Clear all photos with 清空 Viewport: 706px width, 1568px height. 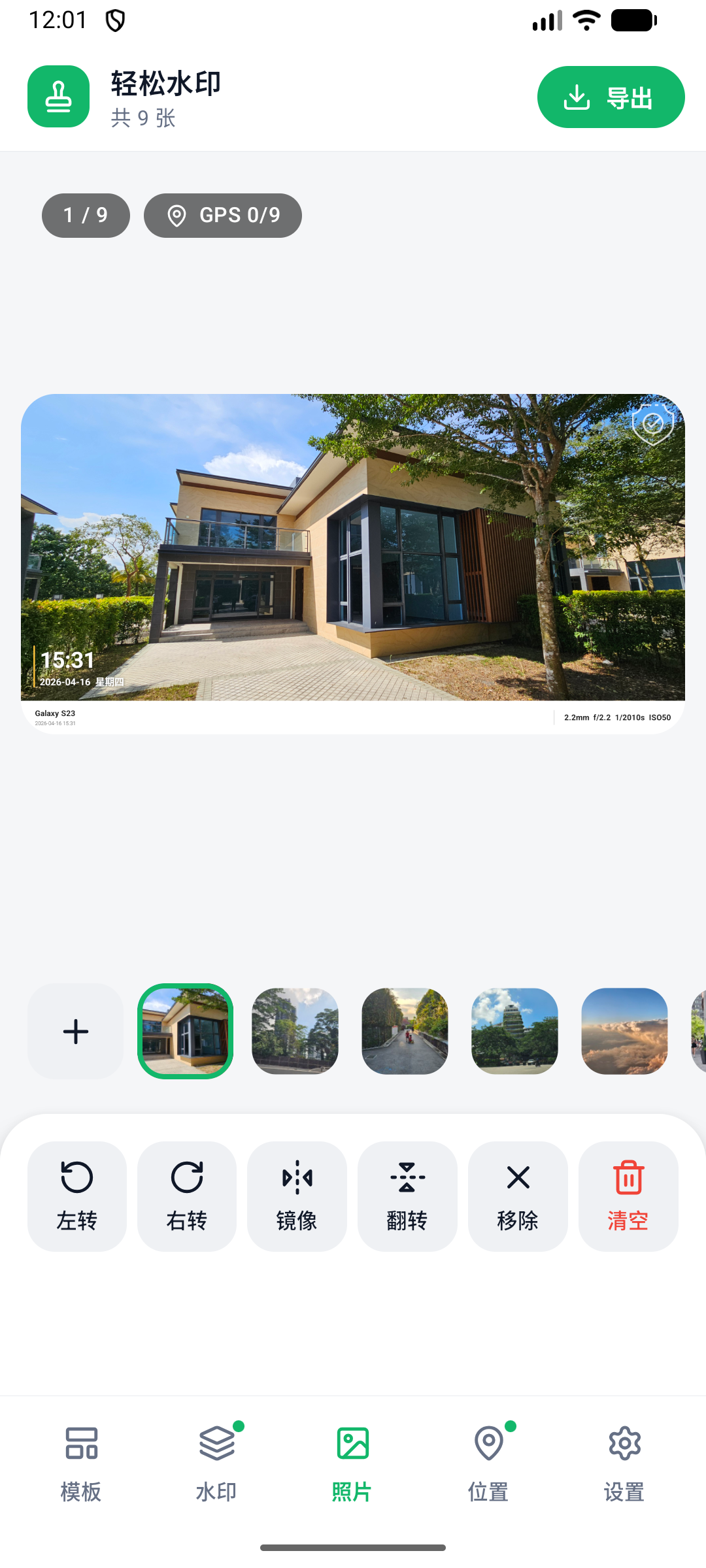click(628, 1196)
